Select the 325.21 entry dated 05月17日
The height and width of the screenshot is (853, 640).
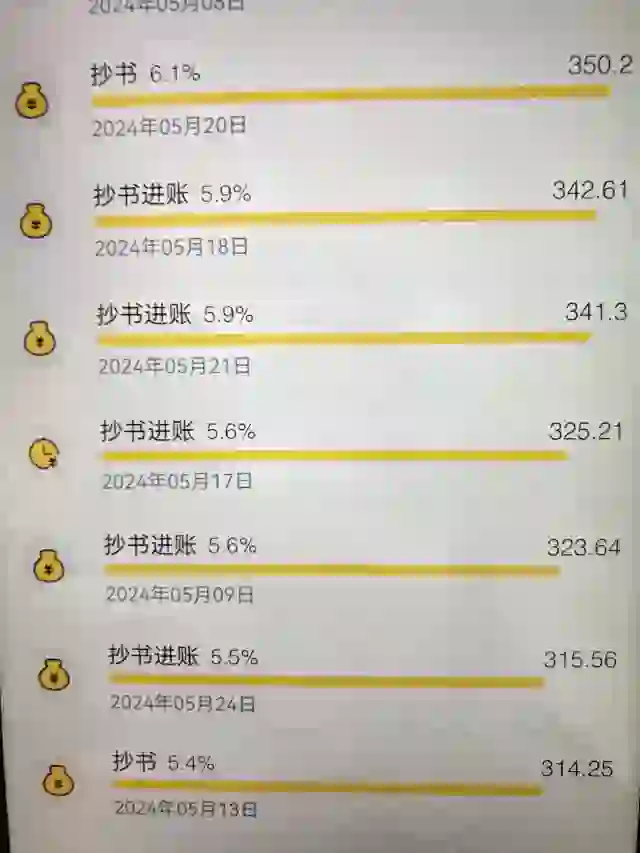(x=340, y=455)
